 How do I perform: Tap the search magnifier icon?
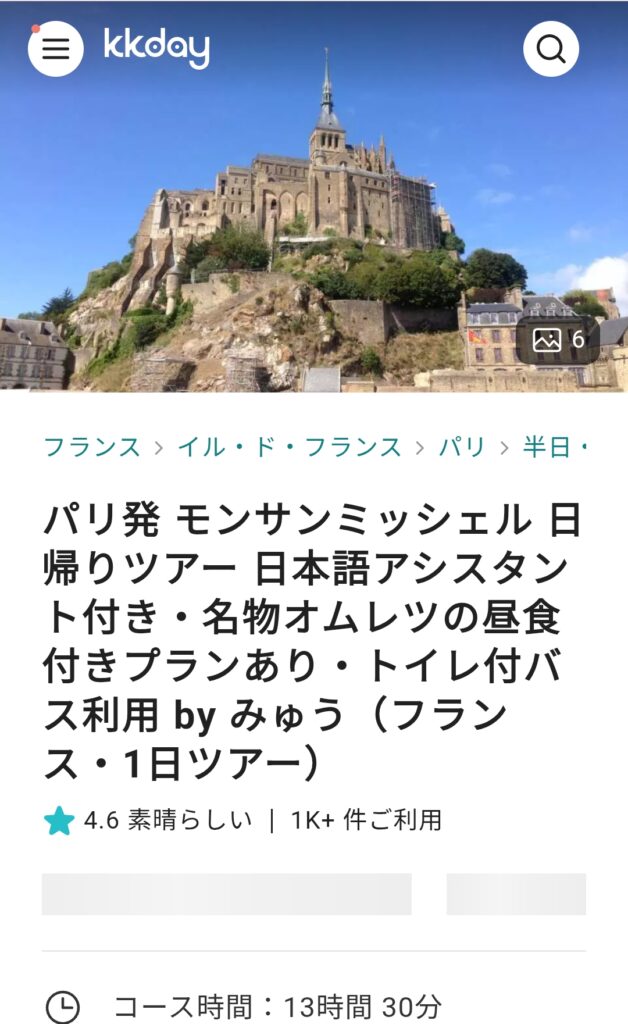551,49
